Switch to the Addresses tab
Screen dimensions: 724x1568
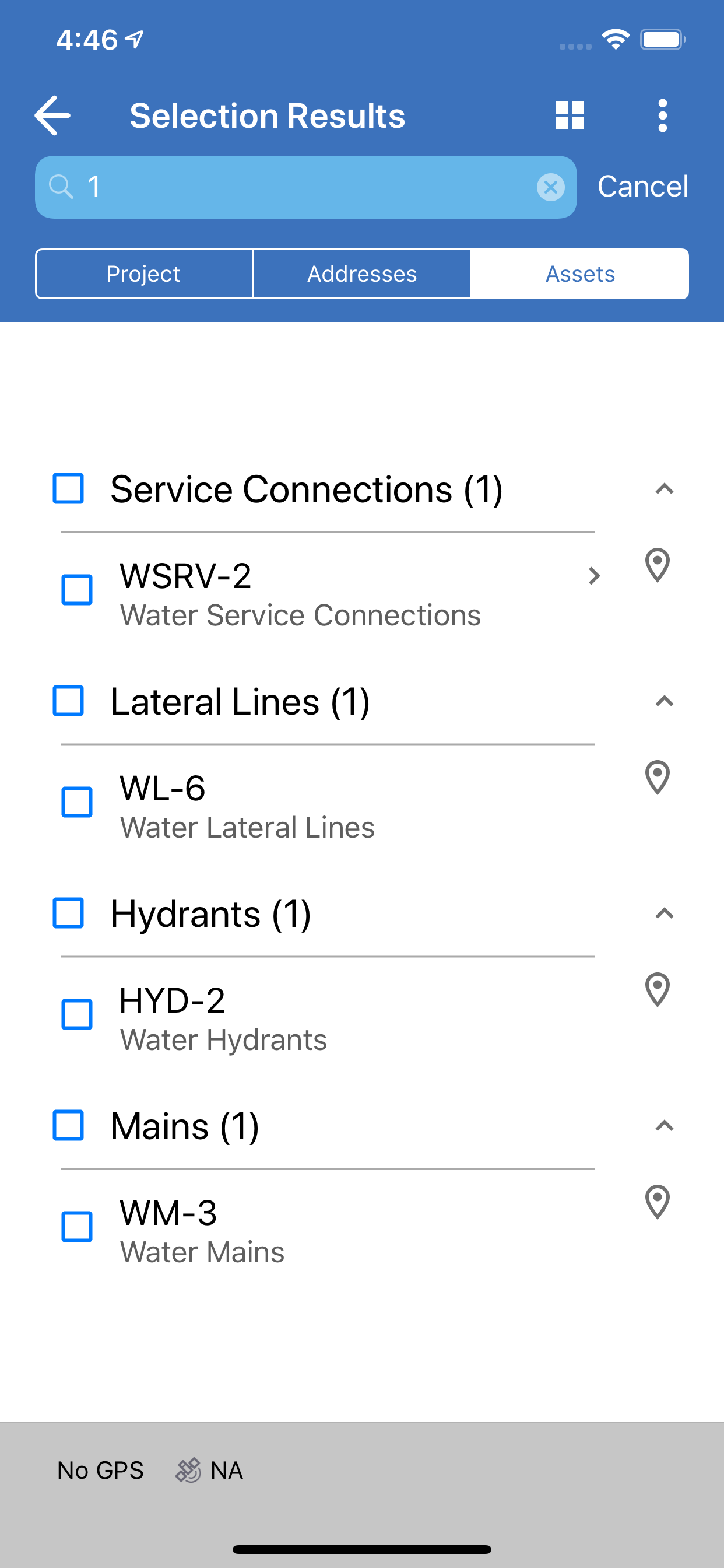tap(362, 274)
